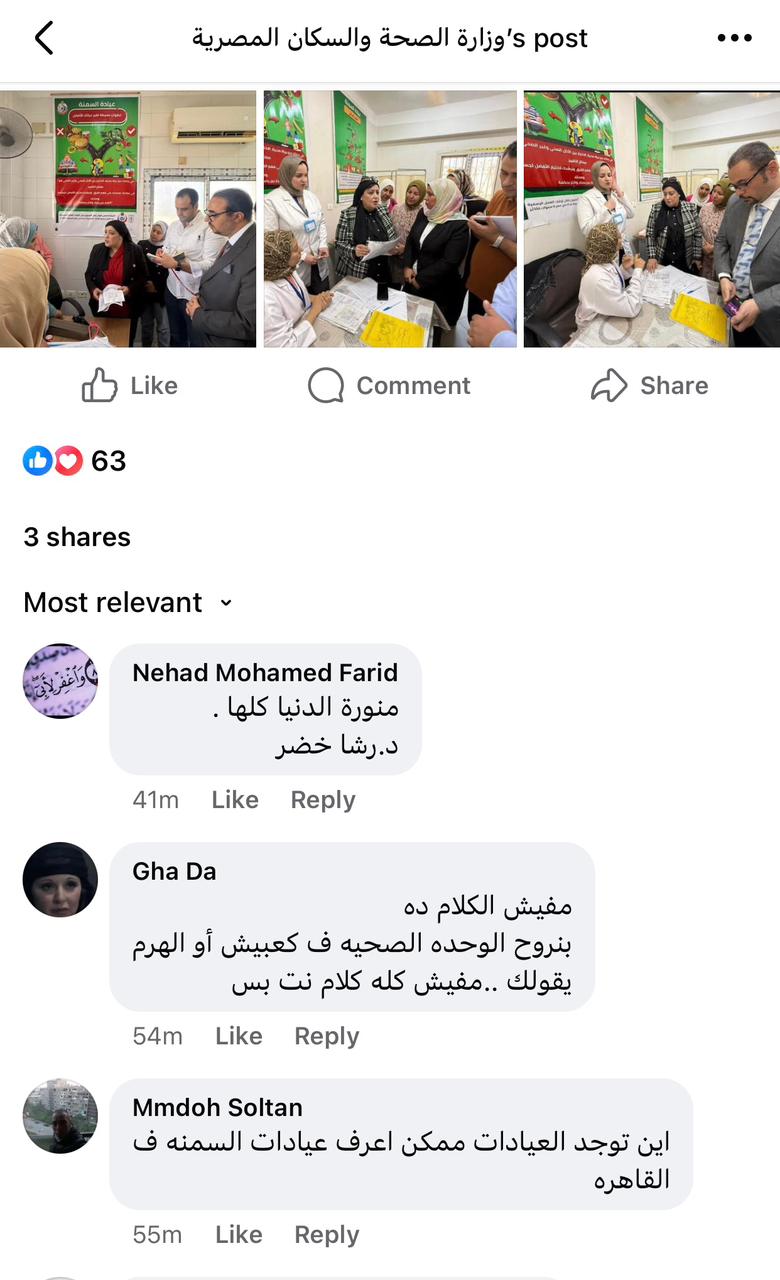The height and width of the screenshot is (1280, 780).
Task: Reply to Nehad Mohamed Farid's comment
Action: coord(322,800)
